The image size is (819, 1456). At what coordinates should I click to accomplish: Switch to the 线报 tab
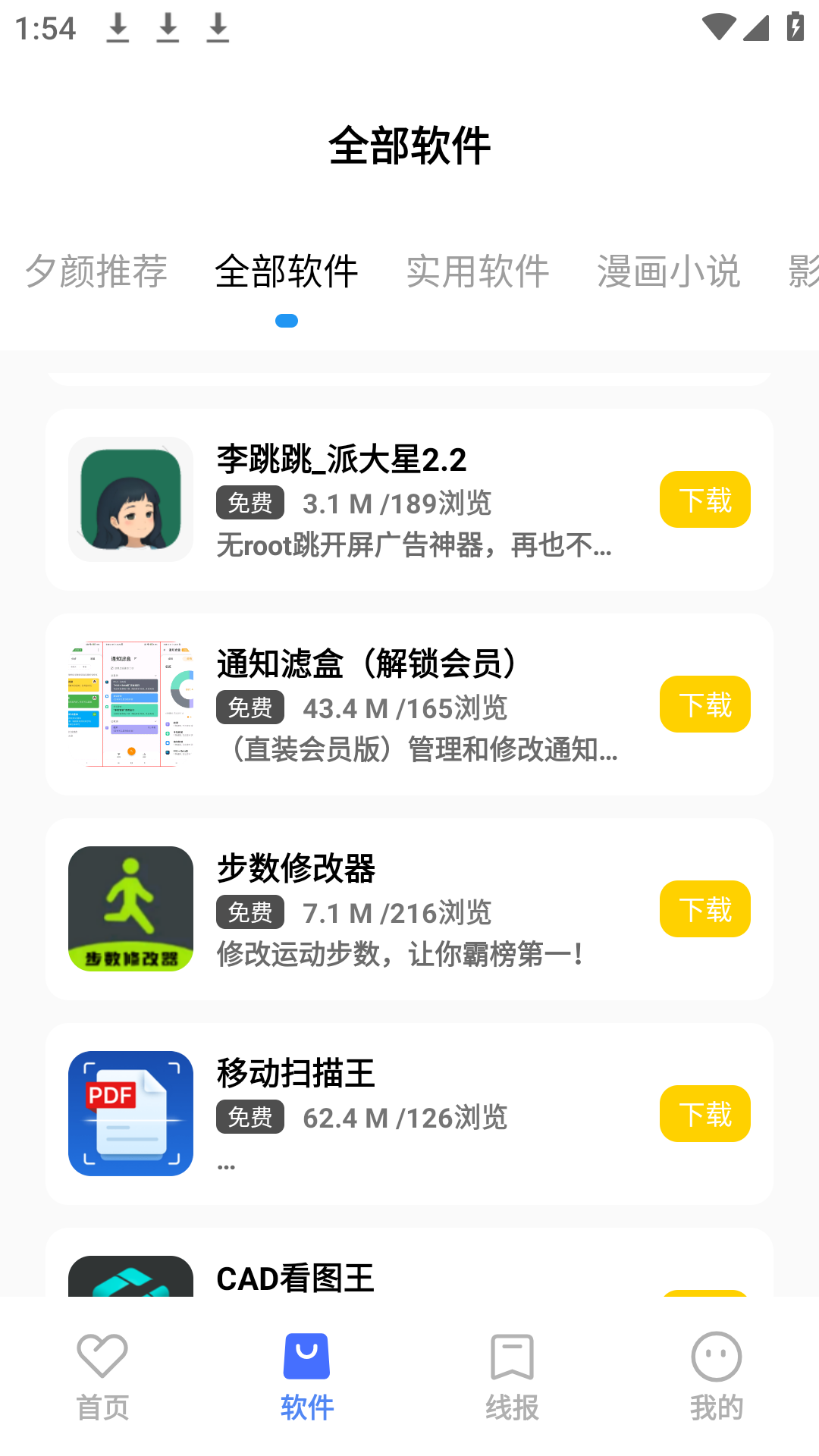pos(512,1376)
